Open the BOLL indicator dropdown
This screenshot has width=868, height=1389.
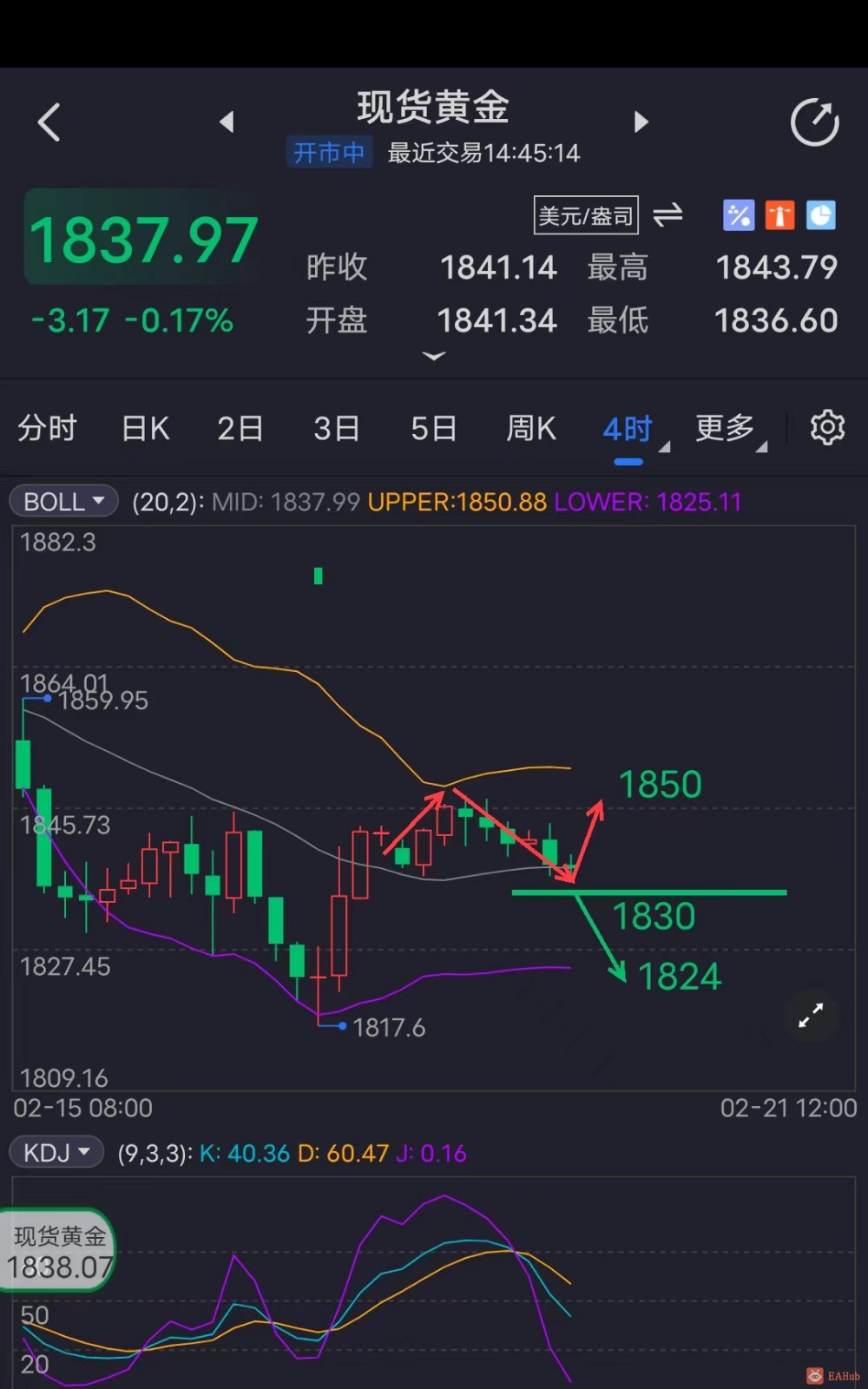tap(62, 501)
